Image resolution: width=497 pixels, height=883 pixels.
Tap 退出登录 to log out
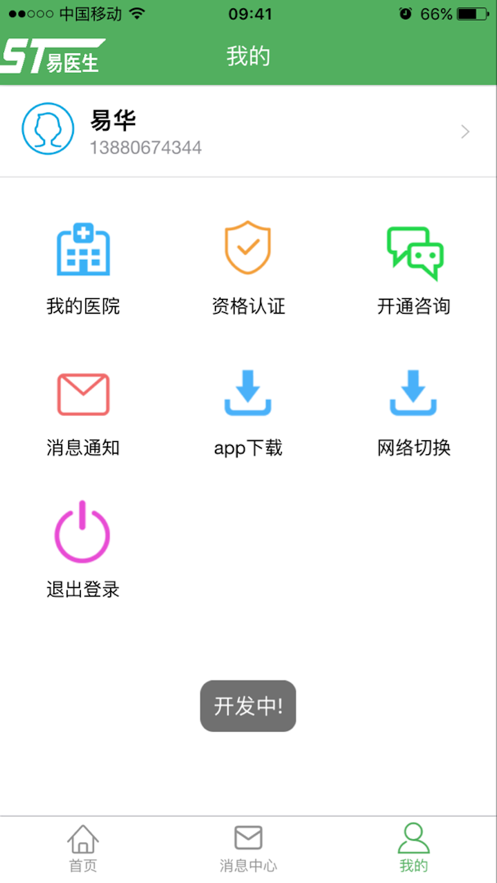point(83,550)
